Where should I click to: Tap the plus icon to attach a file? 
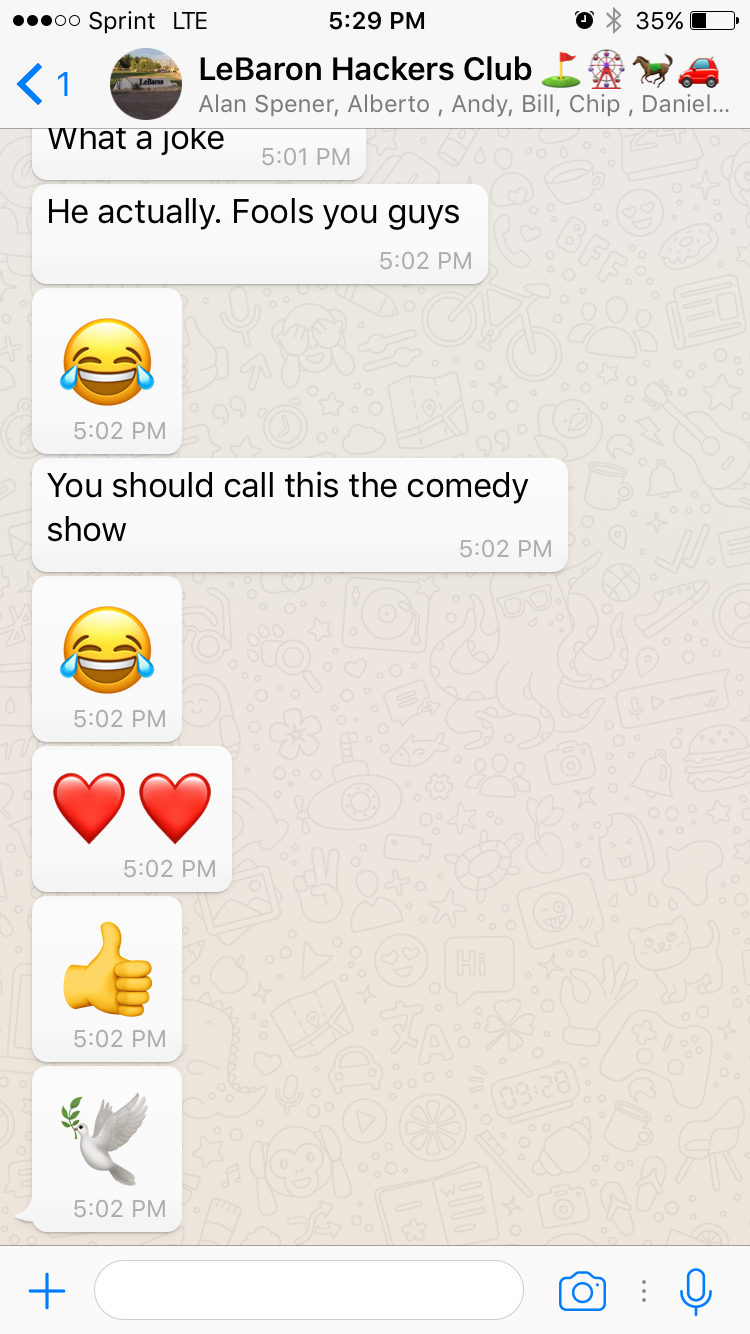tap(47, 1291)
